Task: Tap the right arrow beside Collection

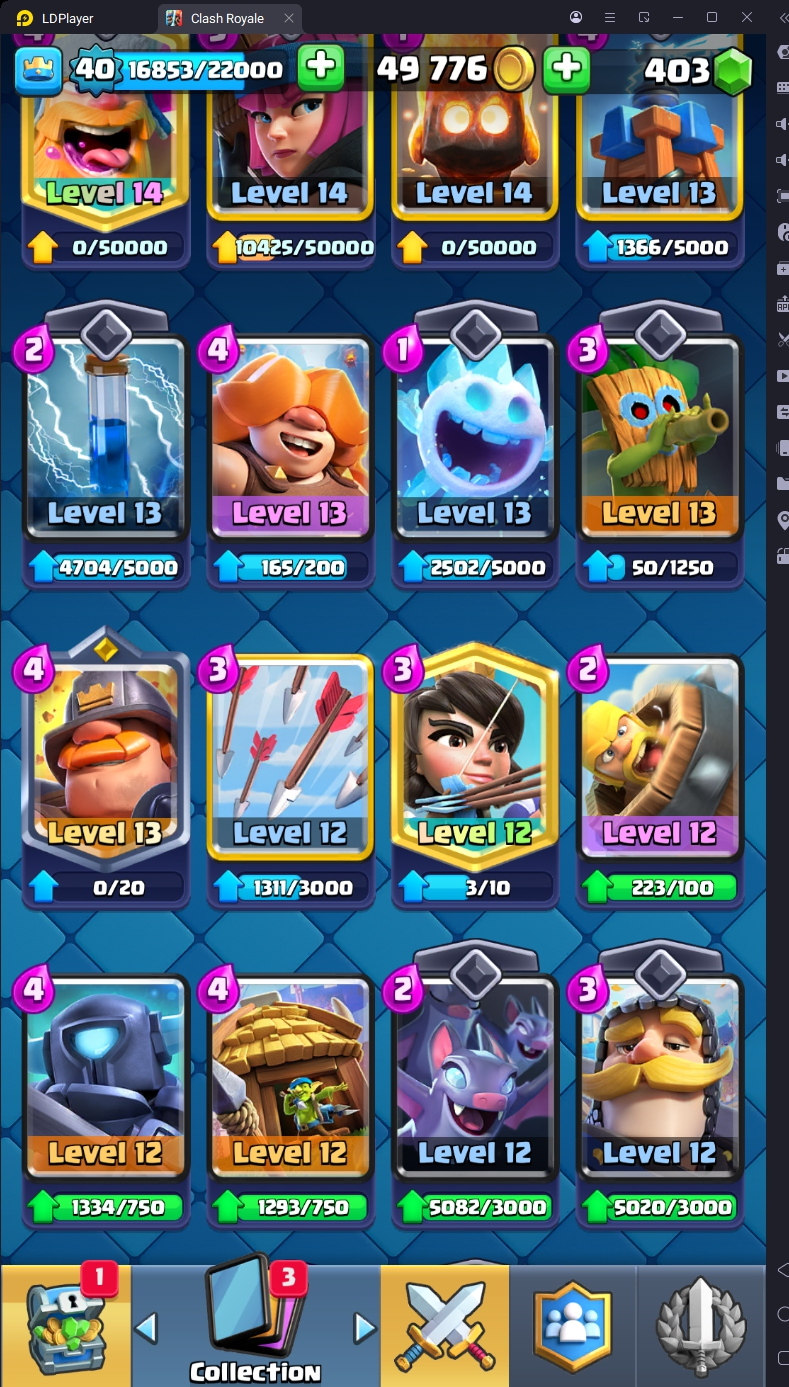Action: pyautogui.click(x=365, y=1328)
